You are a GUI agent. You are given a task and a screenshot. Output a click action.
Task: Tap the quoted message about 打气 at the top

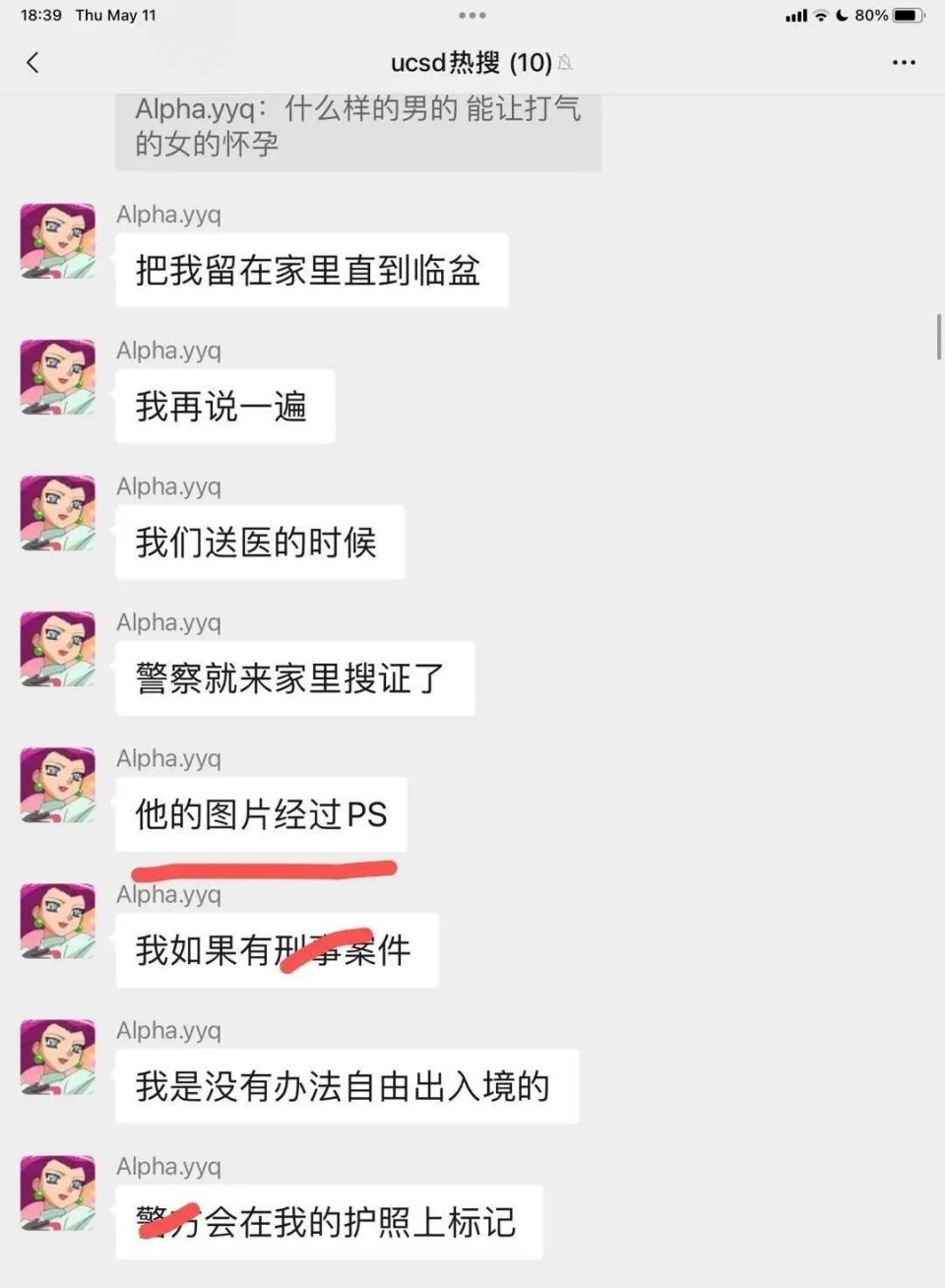[358, 128]
